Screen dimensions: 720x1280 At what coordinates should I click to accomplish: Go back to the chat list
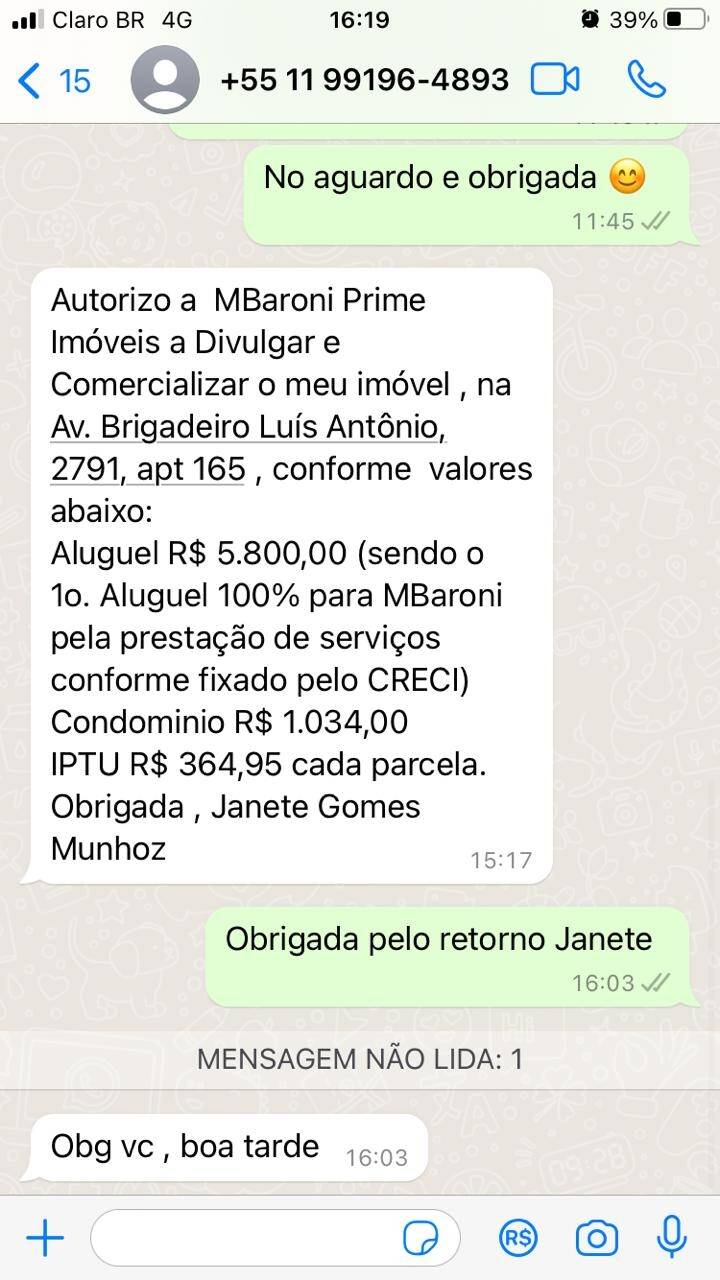point(52,80)
